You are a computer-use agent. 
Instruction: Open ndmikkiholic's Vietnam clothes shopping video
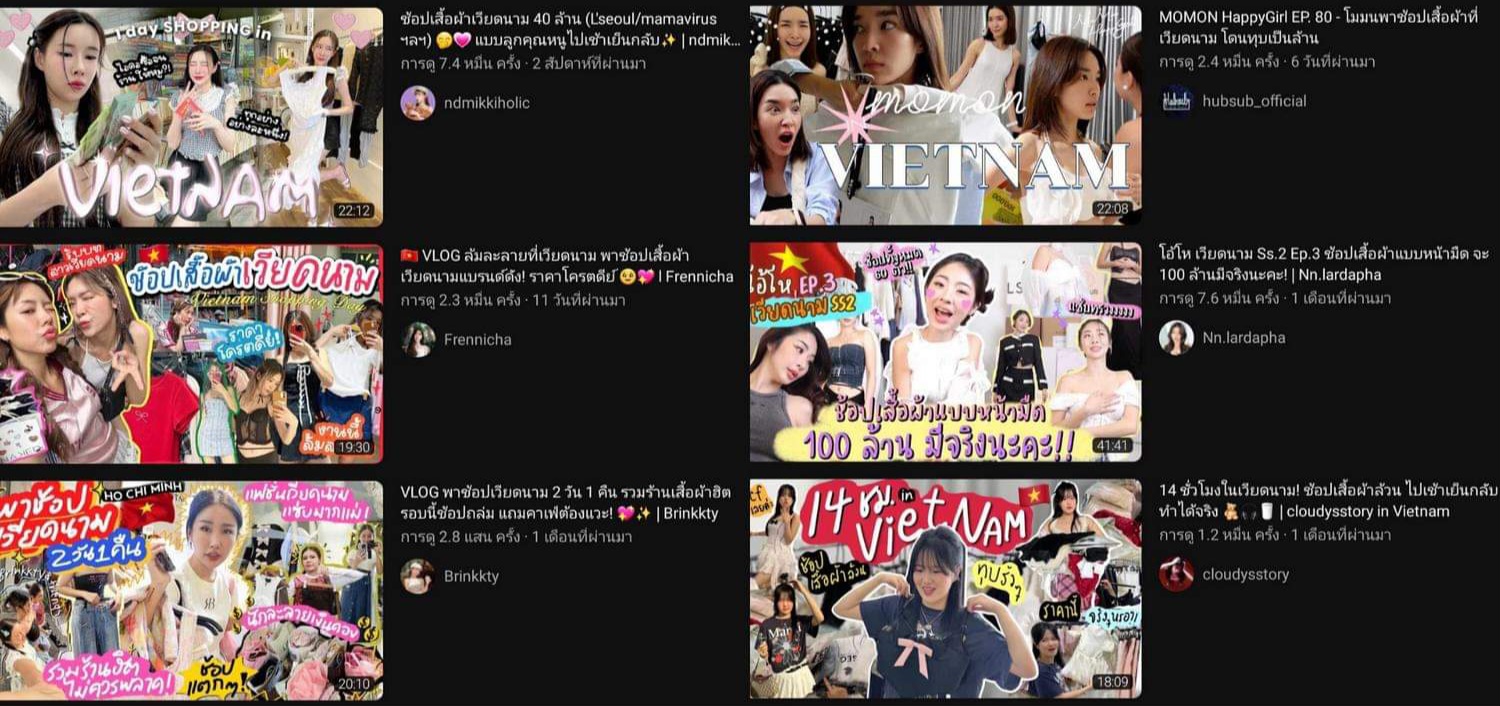pos(191,118)
